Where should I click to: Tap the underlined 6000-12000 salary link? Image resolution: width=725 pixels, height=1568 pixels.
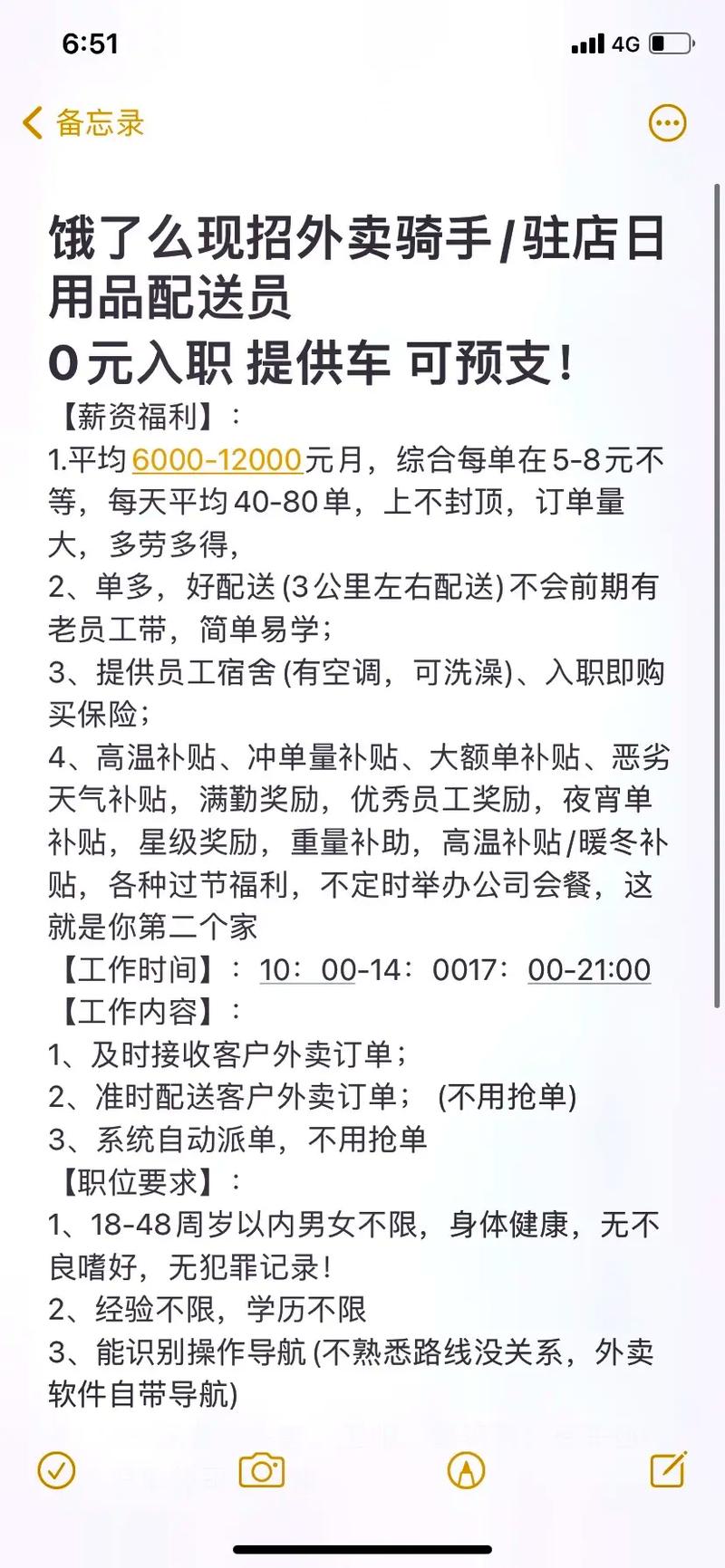point(217,460)
